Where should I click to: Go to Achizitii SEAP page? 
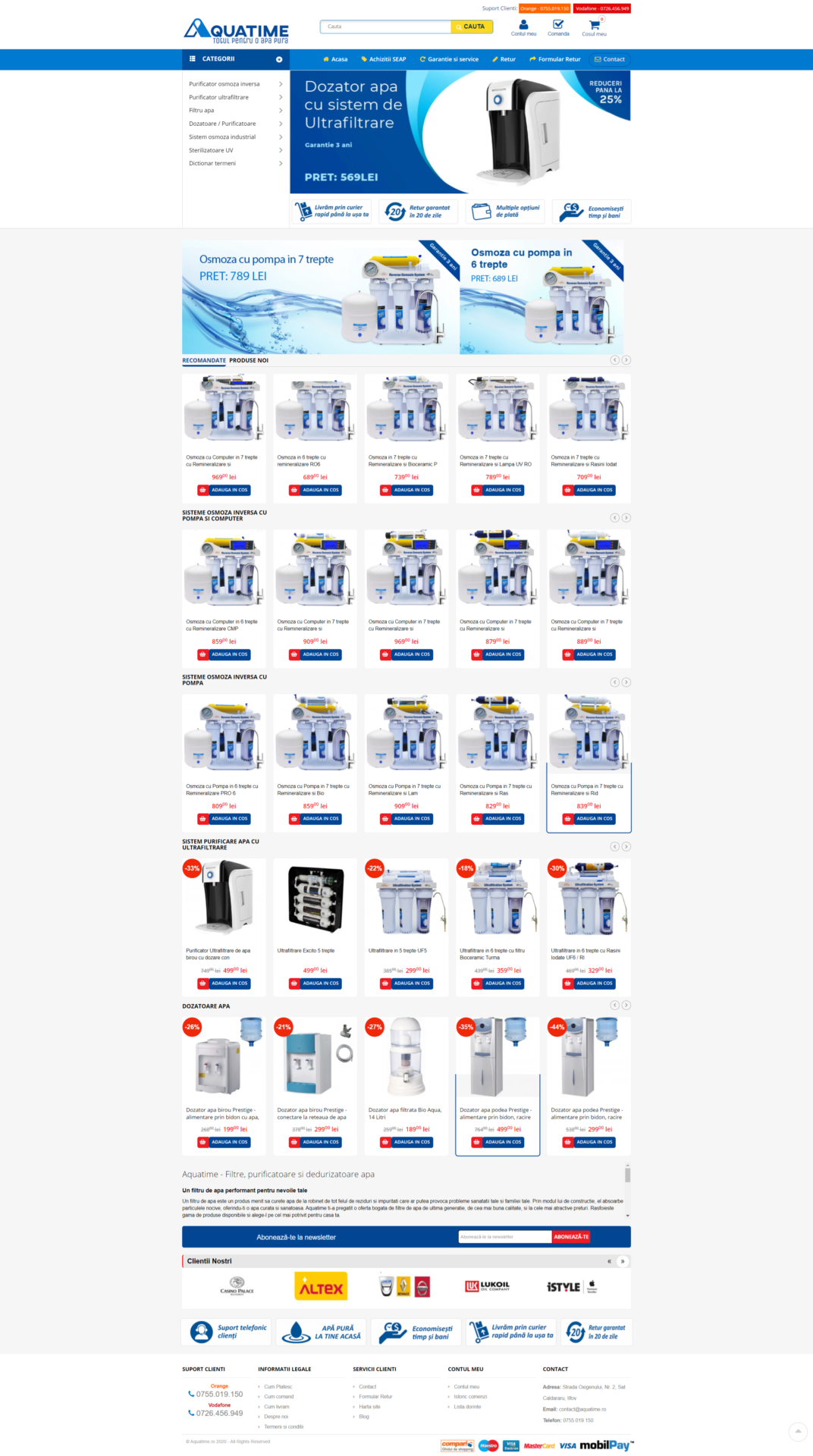[x=384, y=59]
